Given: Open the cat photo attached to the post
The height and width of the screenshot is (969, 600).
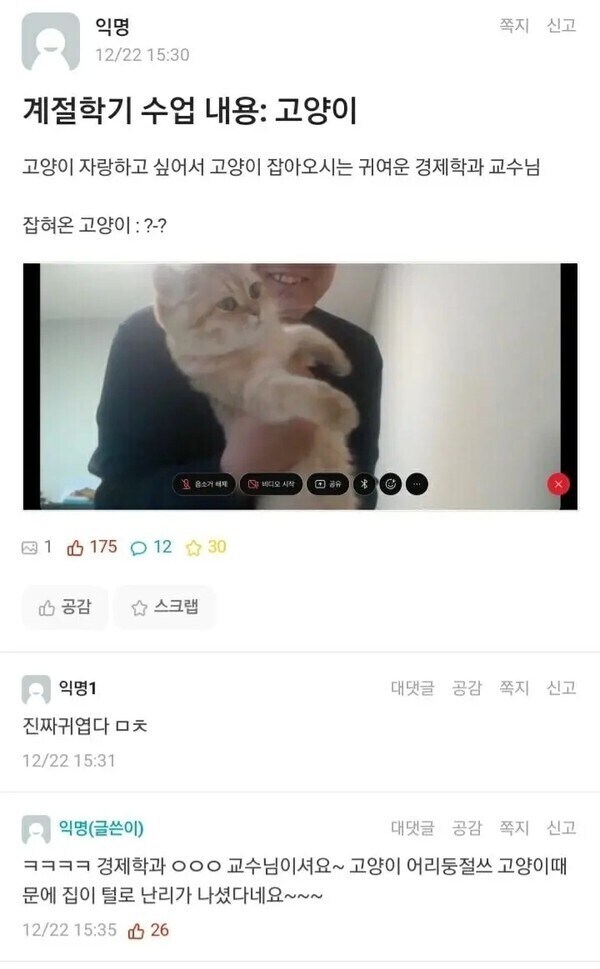Looking at the screenshot, I should [300, 387].
